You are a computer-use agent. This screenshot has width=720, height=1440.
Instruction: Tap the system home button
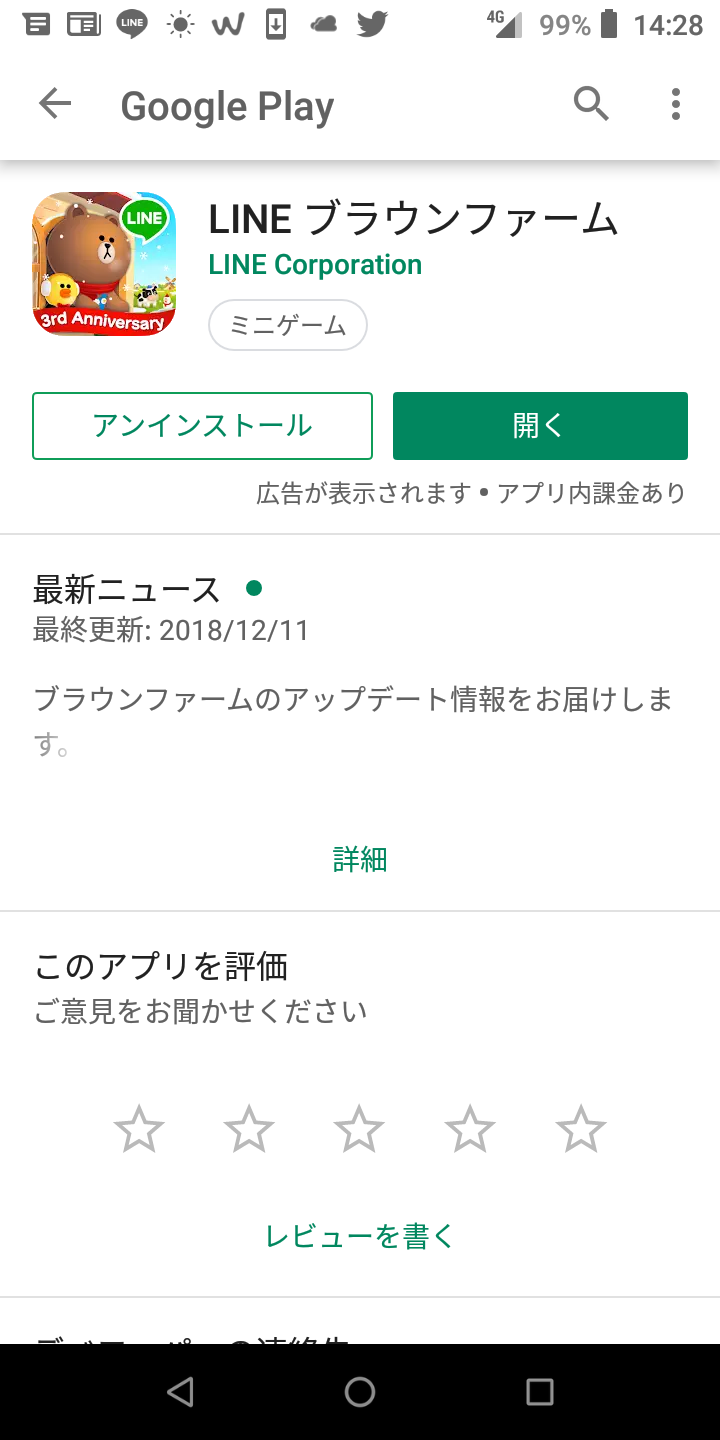[360, 1392]
